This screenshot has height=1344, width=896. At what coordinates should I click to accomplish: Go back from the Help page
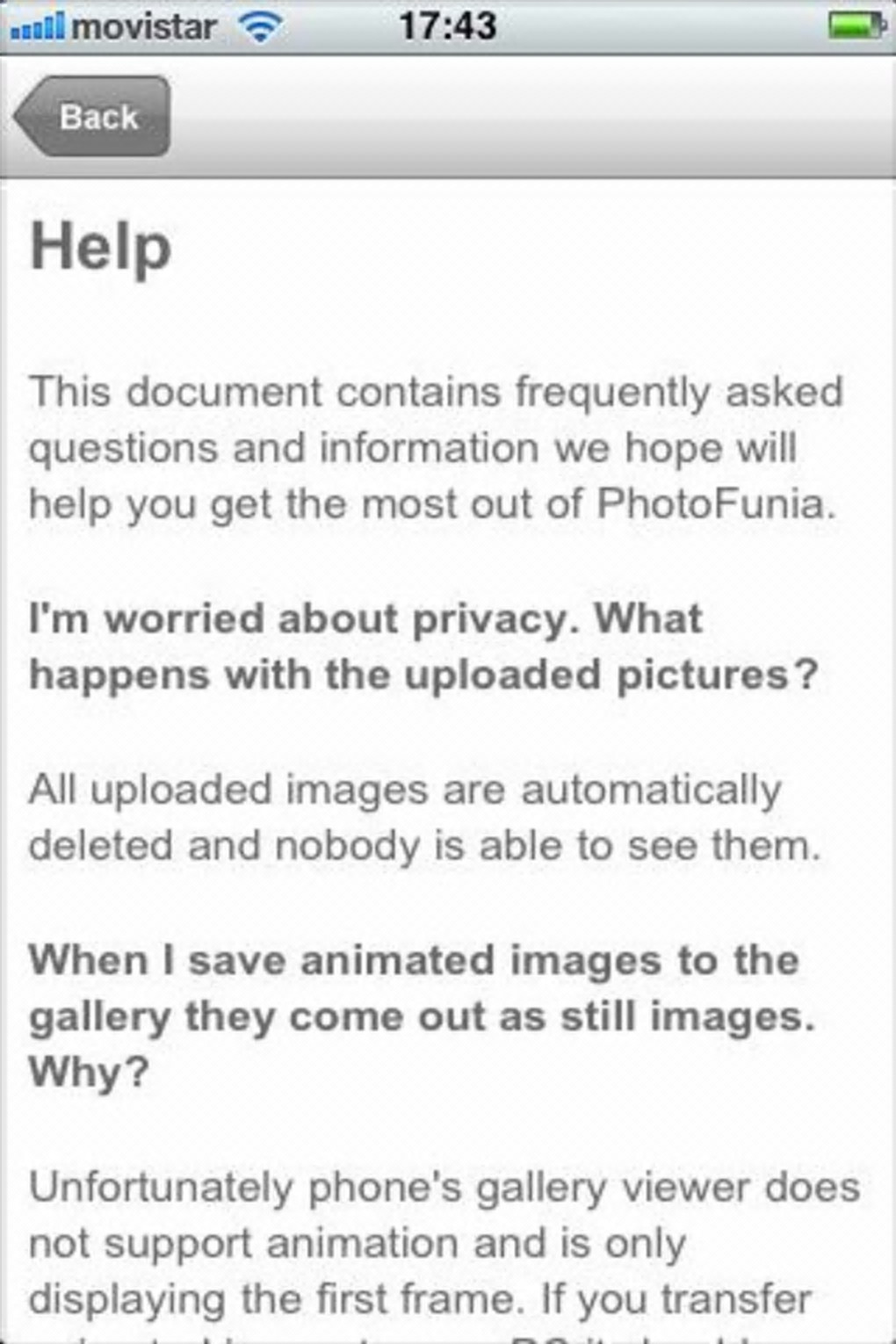[x=94, y=117]
